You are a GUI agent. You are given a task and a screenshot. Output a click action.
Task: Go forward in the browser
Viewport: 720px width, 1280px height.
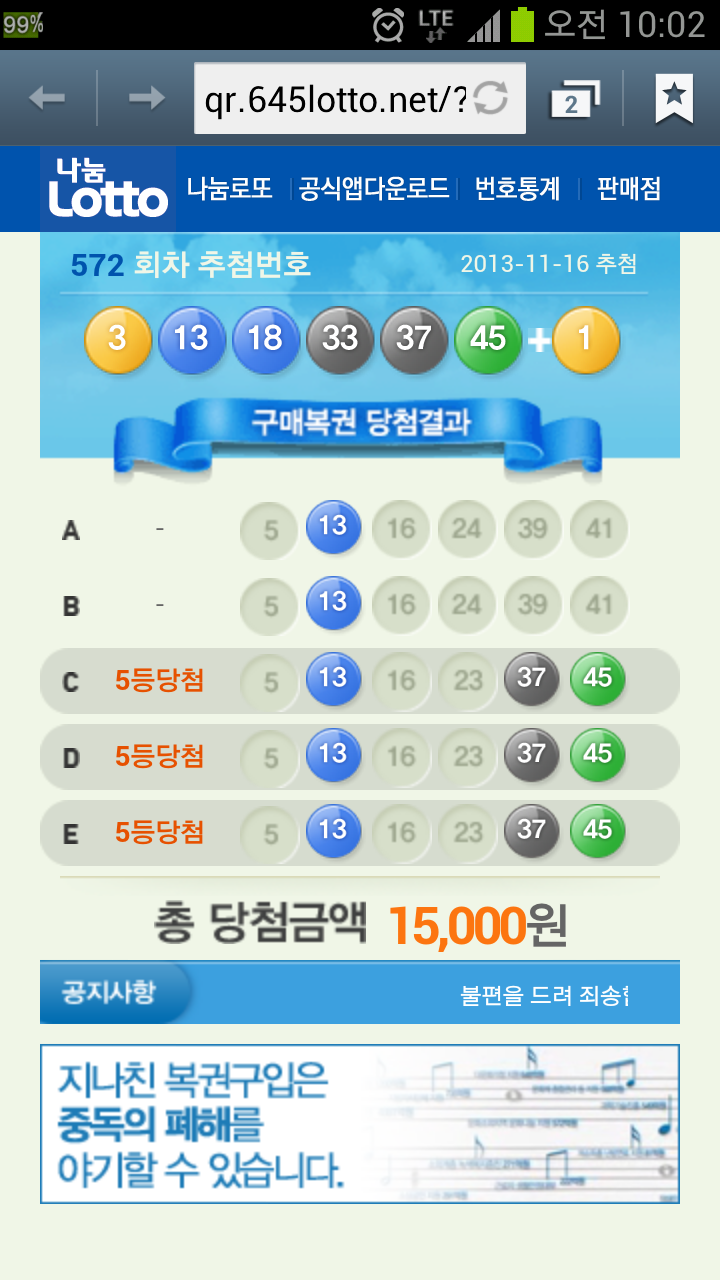click(x=147, y=98)
